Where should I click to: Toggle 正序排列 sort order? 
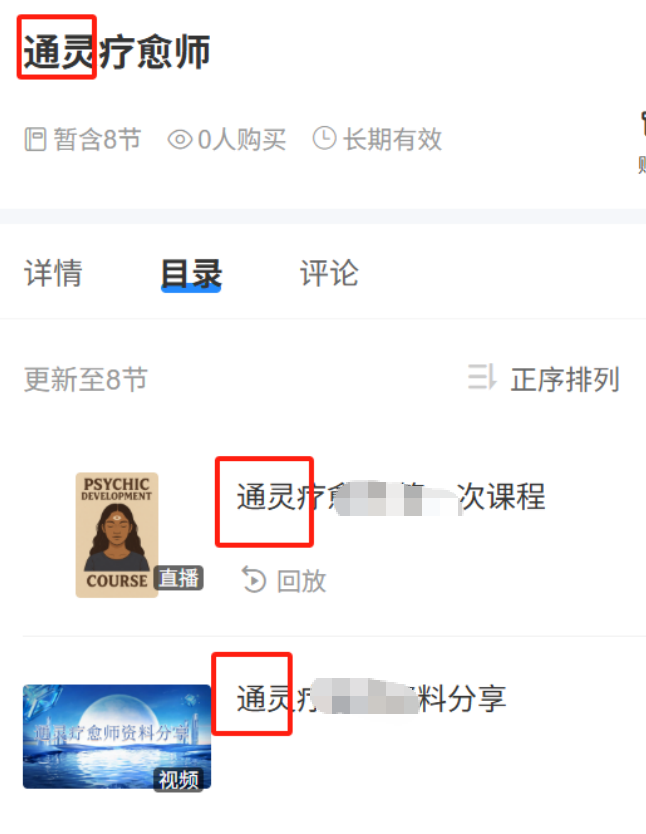545,379
